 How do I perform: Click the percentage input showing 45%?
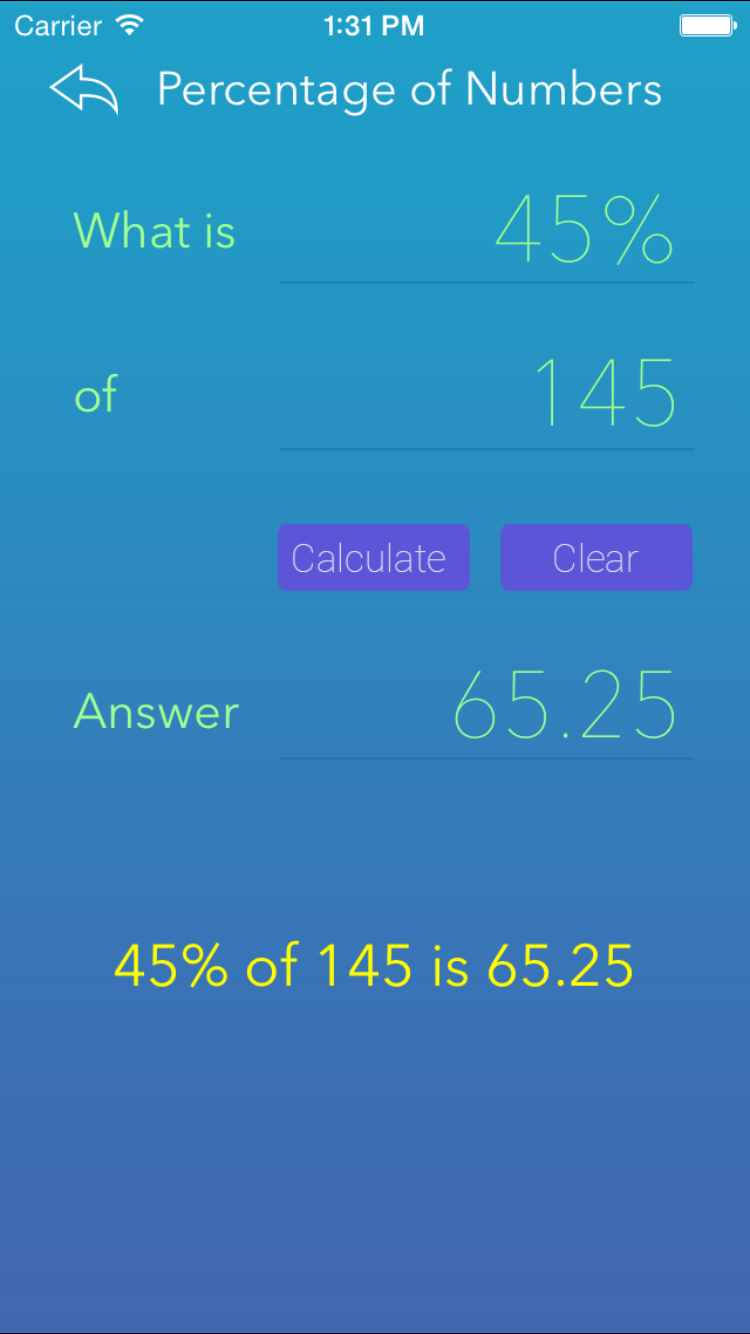[x=583, y=230]
